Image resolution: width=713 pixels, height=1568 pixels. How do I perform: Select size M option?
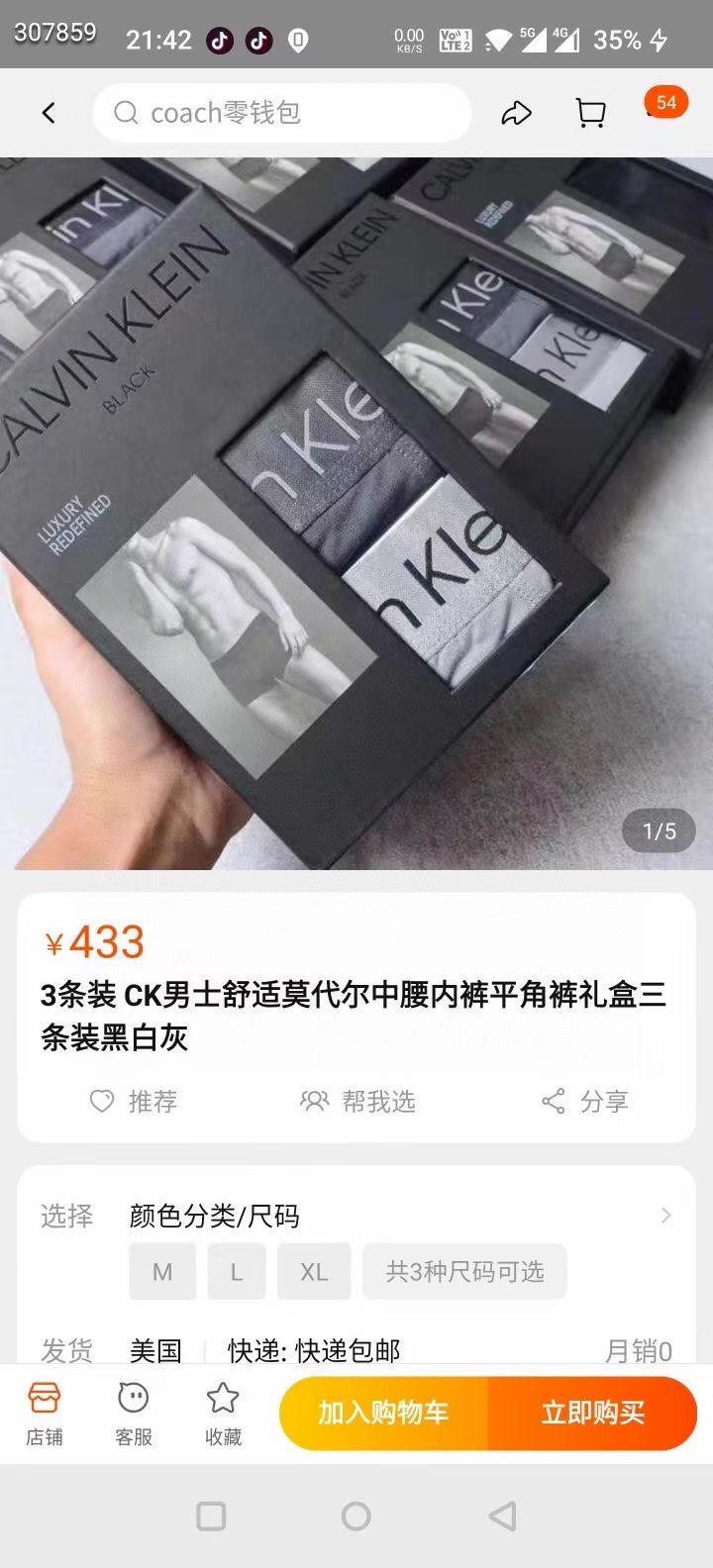click(162, 1271)
